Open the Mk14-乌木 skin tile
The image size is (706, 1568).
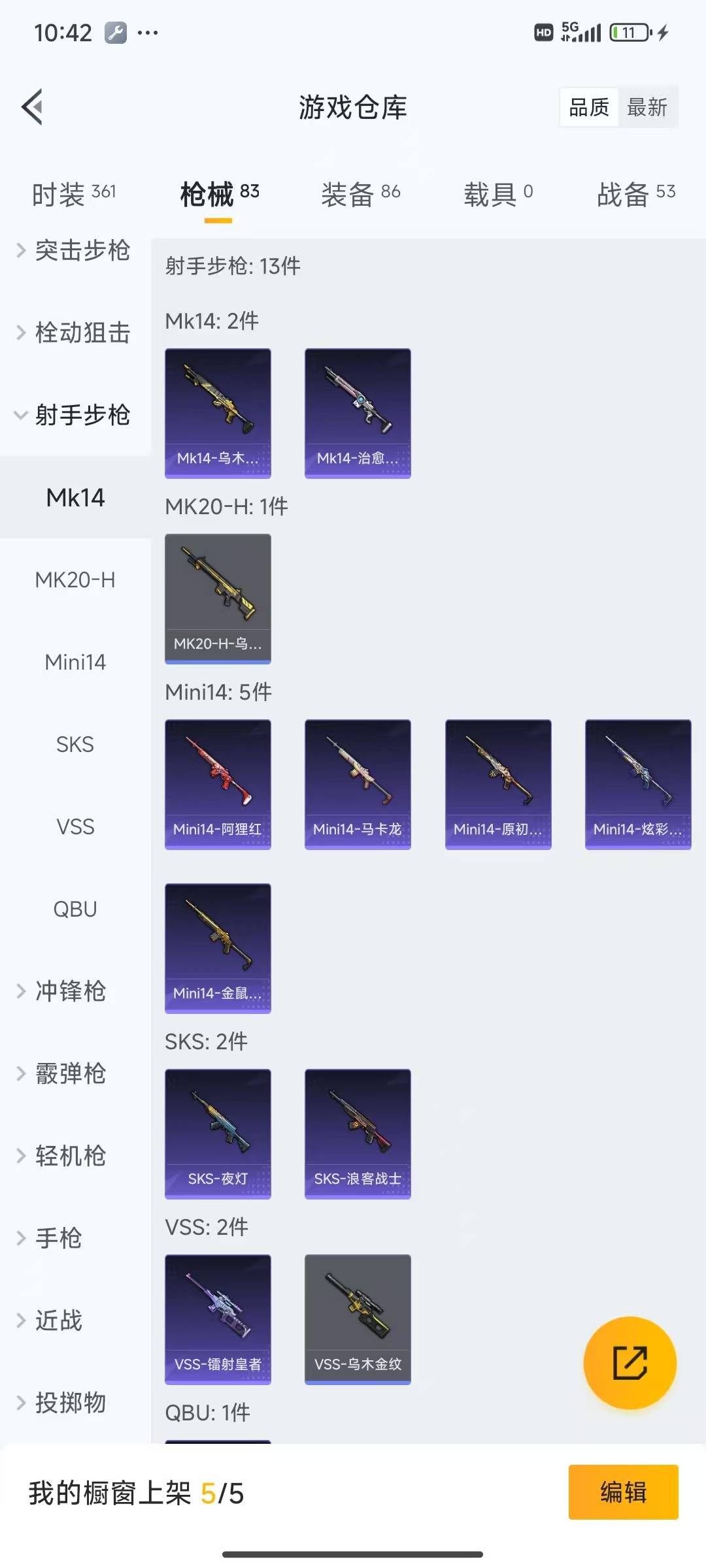click(218, 413)
